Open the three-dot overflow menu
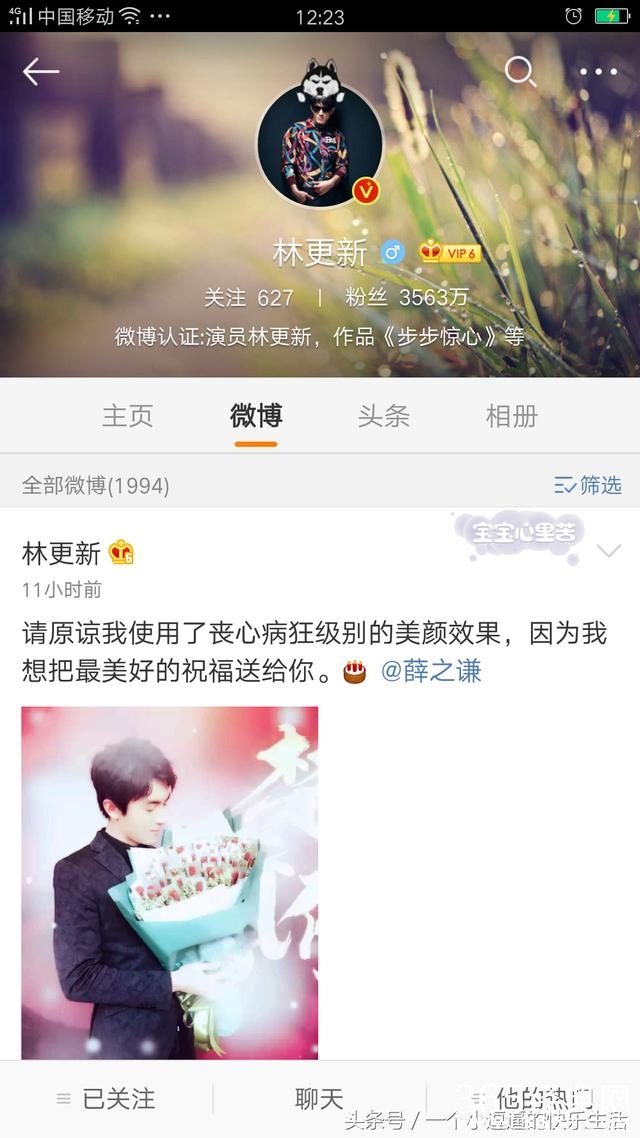Viewport: 640px width, 1138px height. (x=598, y=72)
